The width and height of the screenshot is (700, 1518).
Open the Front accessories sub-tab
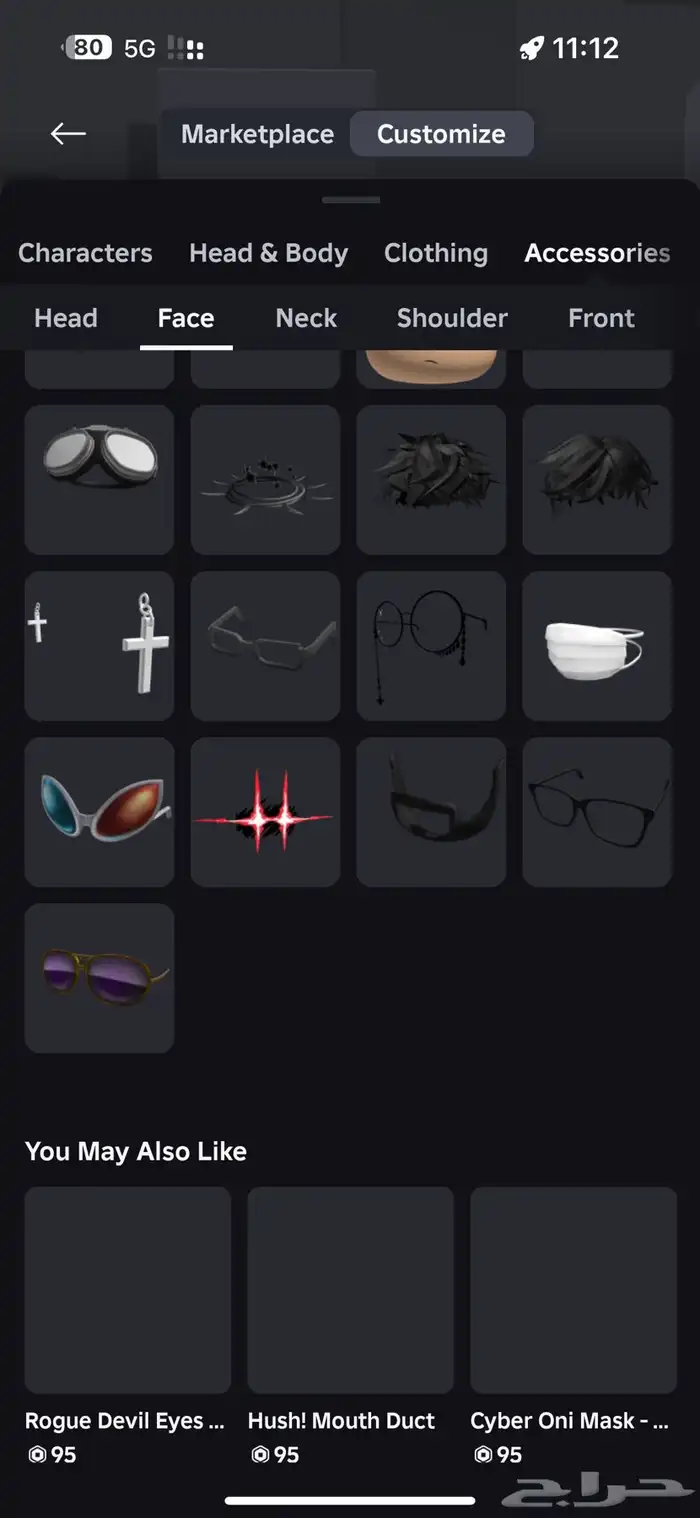(601, 318)
